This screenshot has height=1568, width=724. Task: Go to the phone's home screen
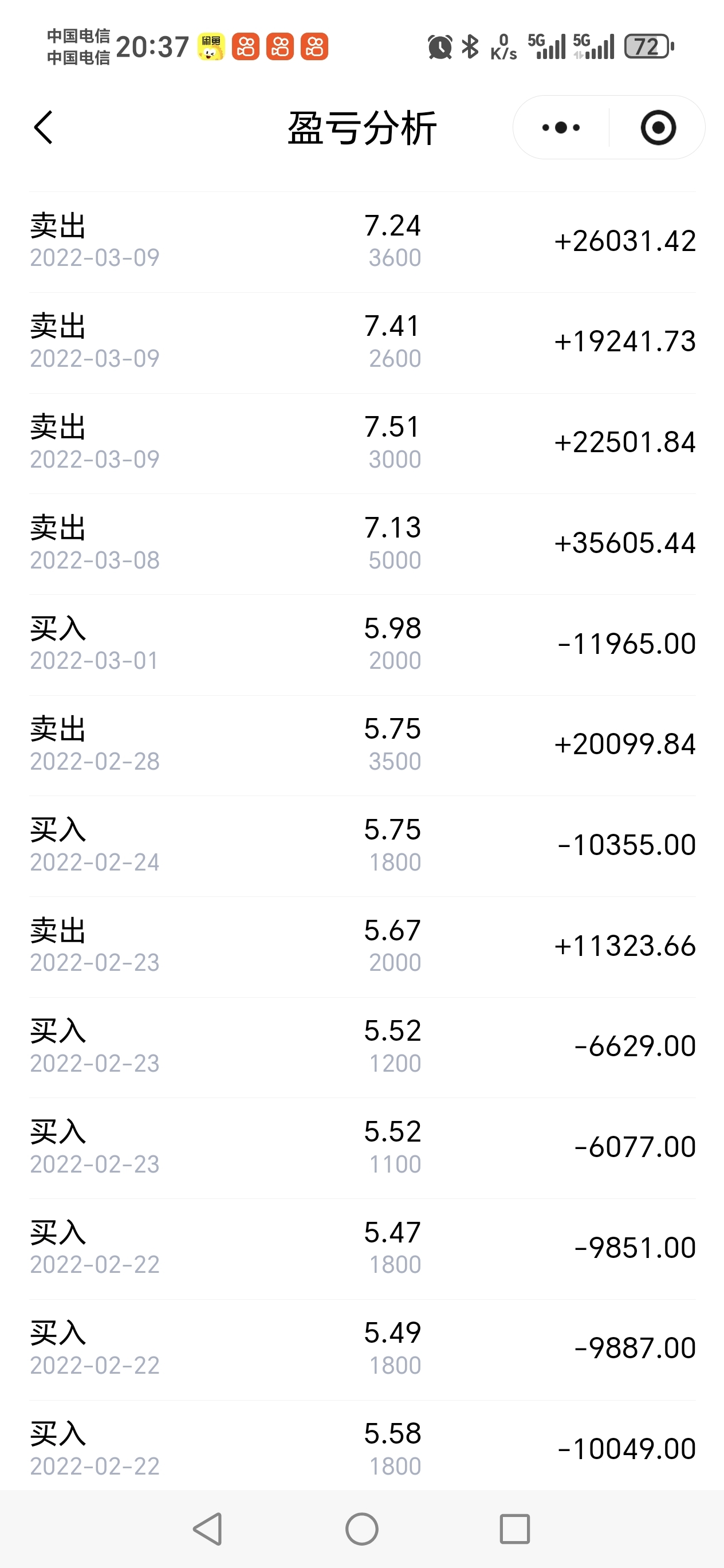pos(362,1528)
